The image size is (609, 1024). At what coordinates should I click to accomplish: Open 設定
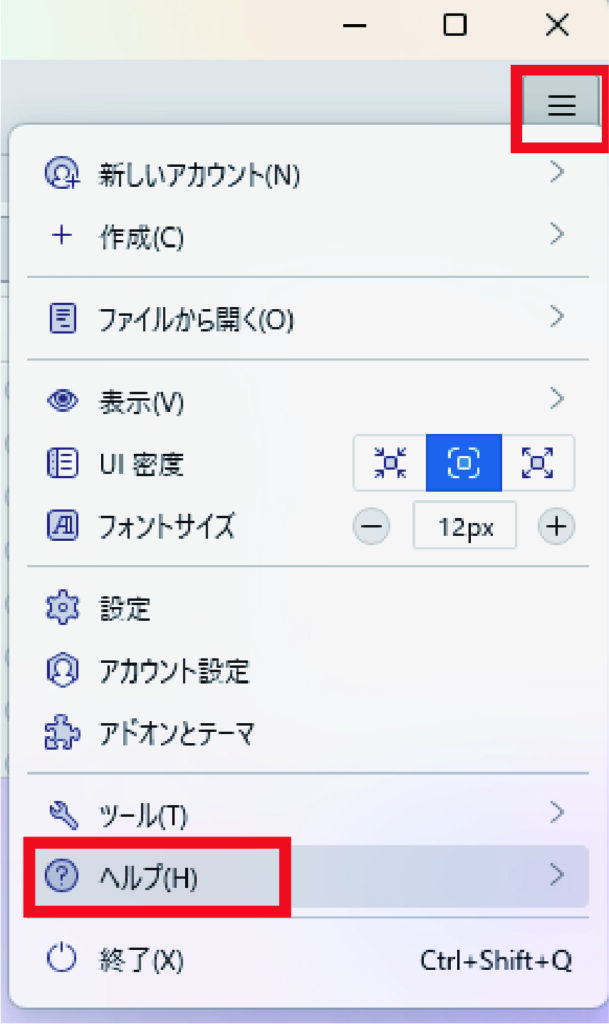click(x=124, y=608)
